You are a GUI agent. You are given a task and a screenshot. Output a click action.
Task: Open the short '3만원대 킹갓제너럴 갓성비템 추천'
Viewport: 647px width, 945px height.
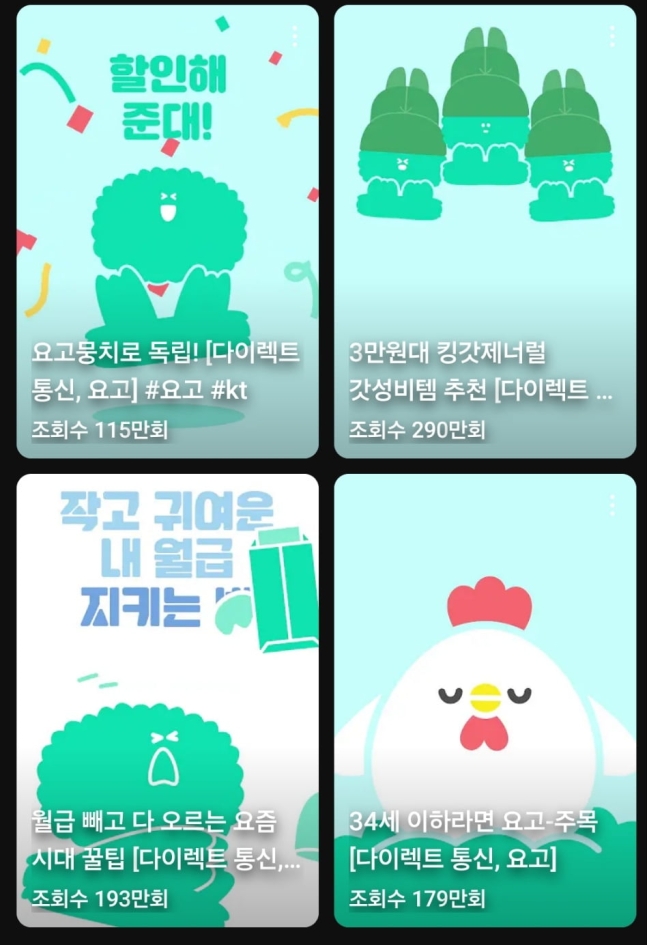(484, 230)
